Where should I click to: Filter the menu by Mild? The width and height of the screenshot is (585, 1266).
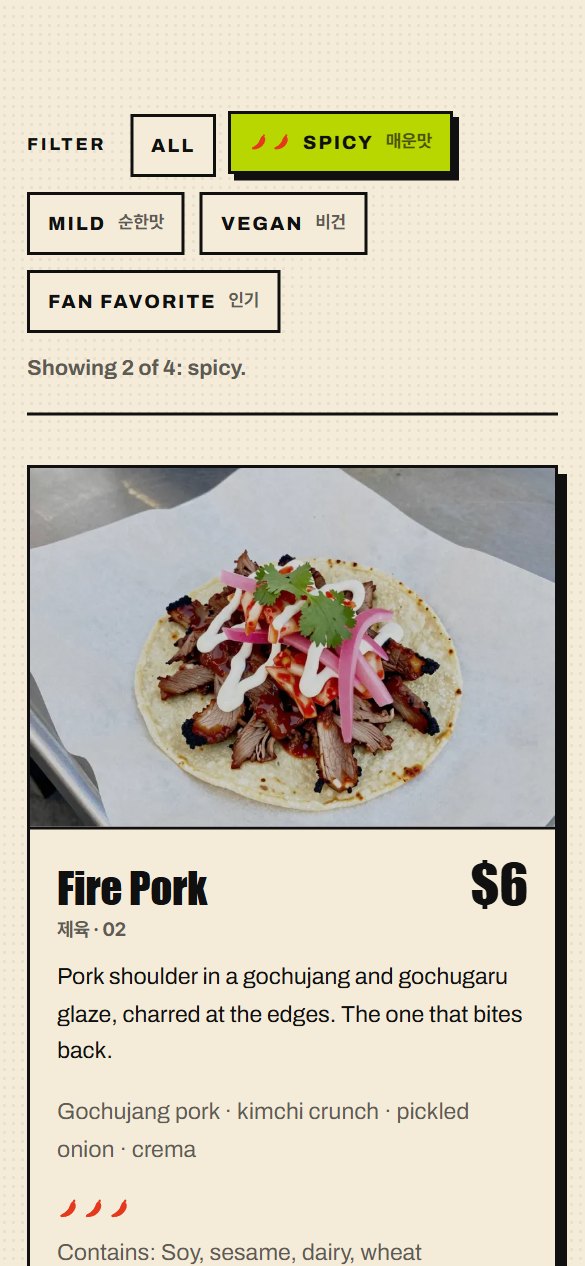[106, 223]
